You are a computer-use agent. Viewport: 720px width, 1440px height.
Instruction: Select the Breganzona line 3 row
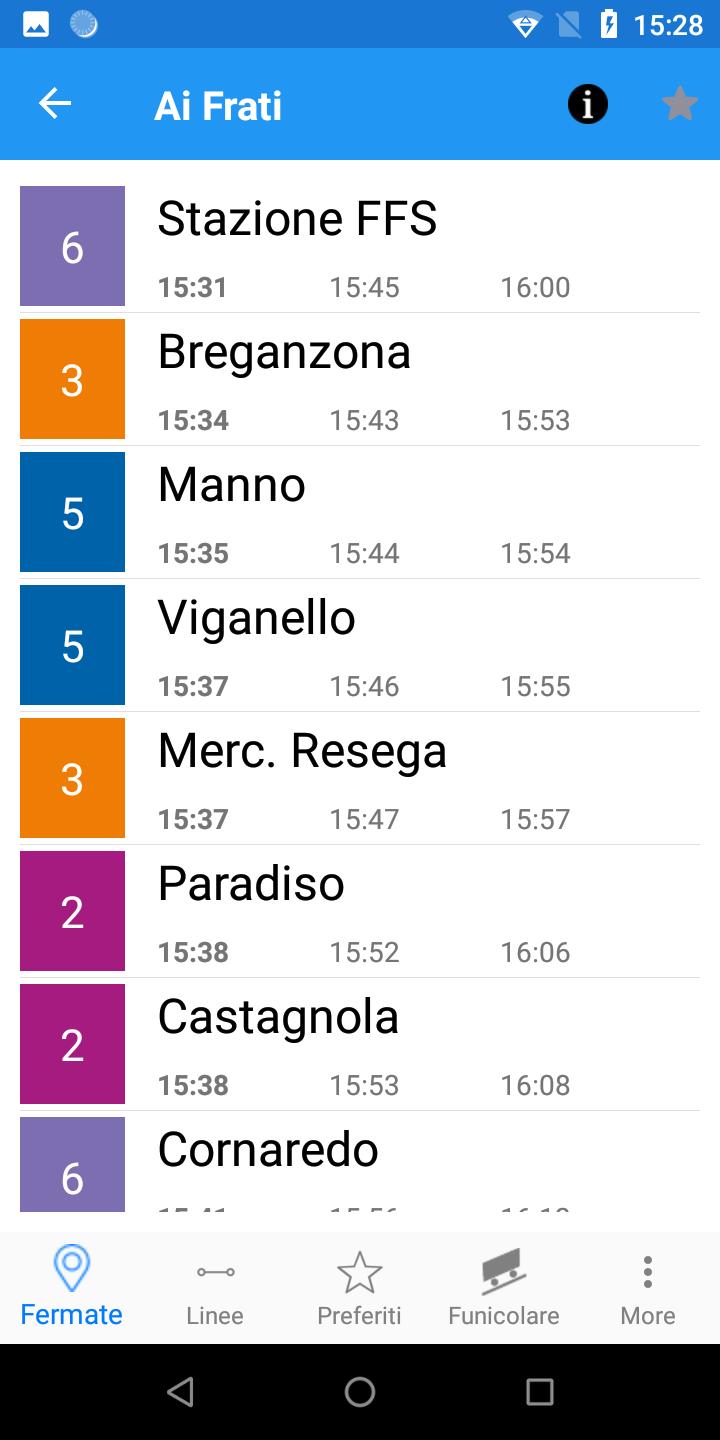360,379
